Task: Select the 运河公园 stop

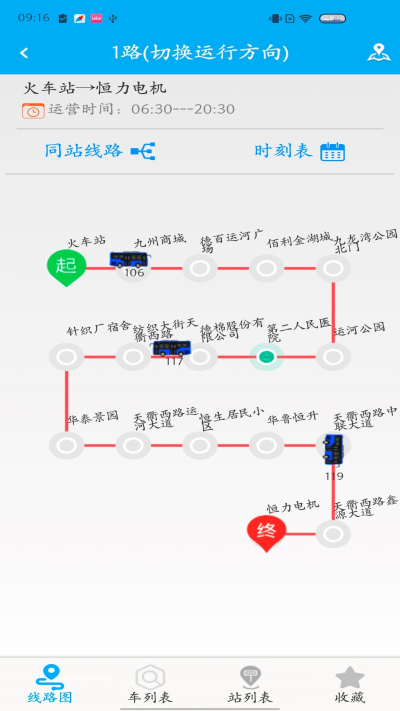Action: [333, 357]
